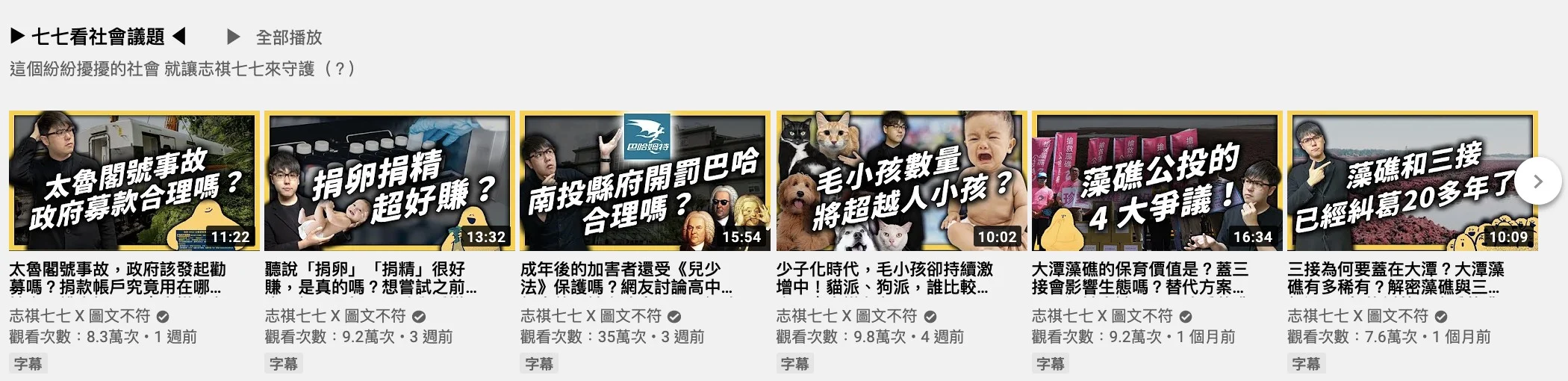Open the title 大潭藻礁的保育價值是？
The image size is (1568, 381).
(x=1139, y=278)
